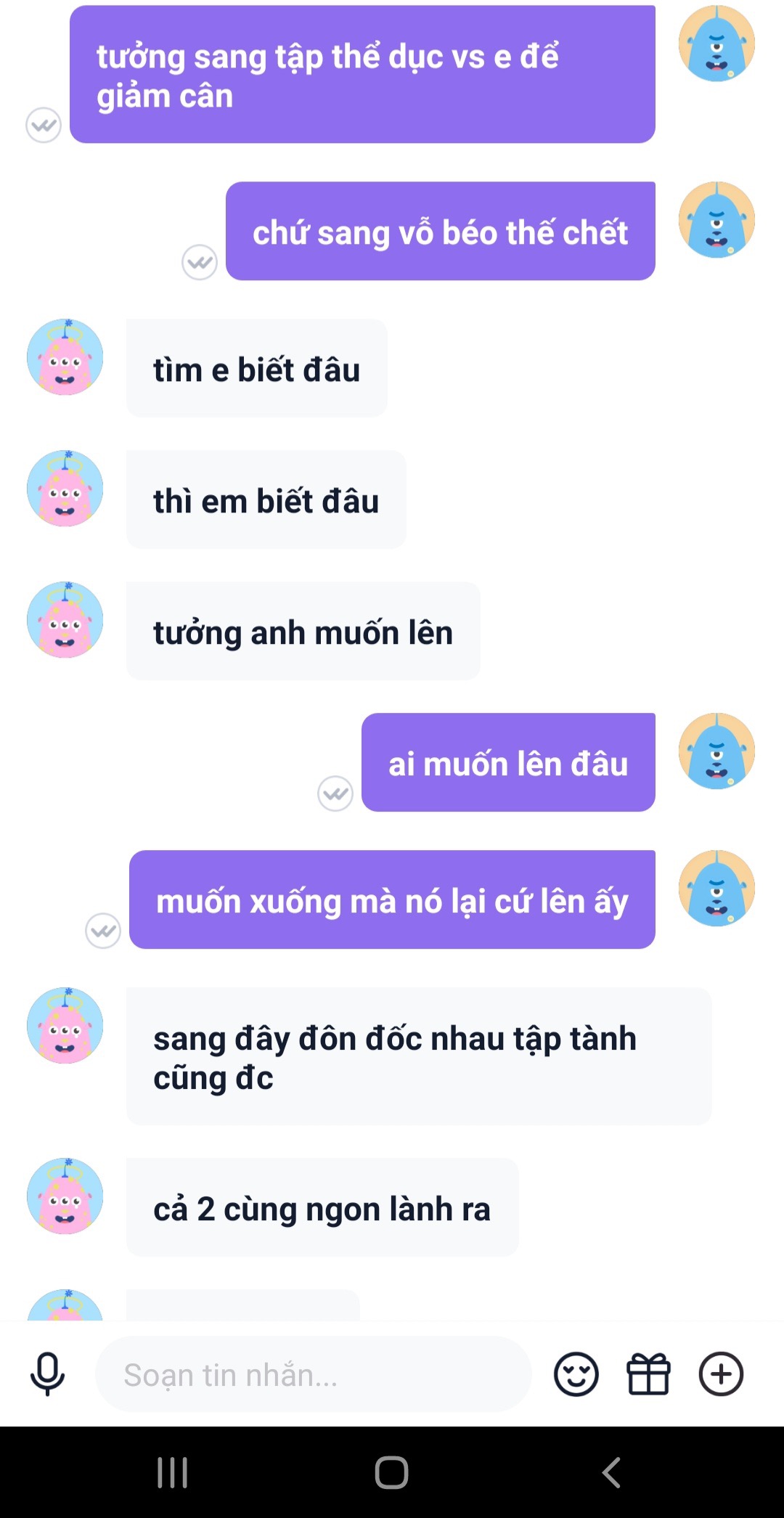784x1518 pixels.
Task: Open blue avatar beside 'ai muốn lên đâu'
Action: [716, 751]
